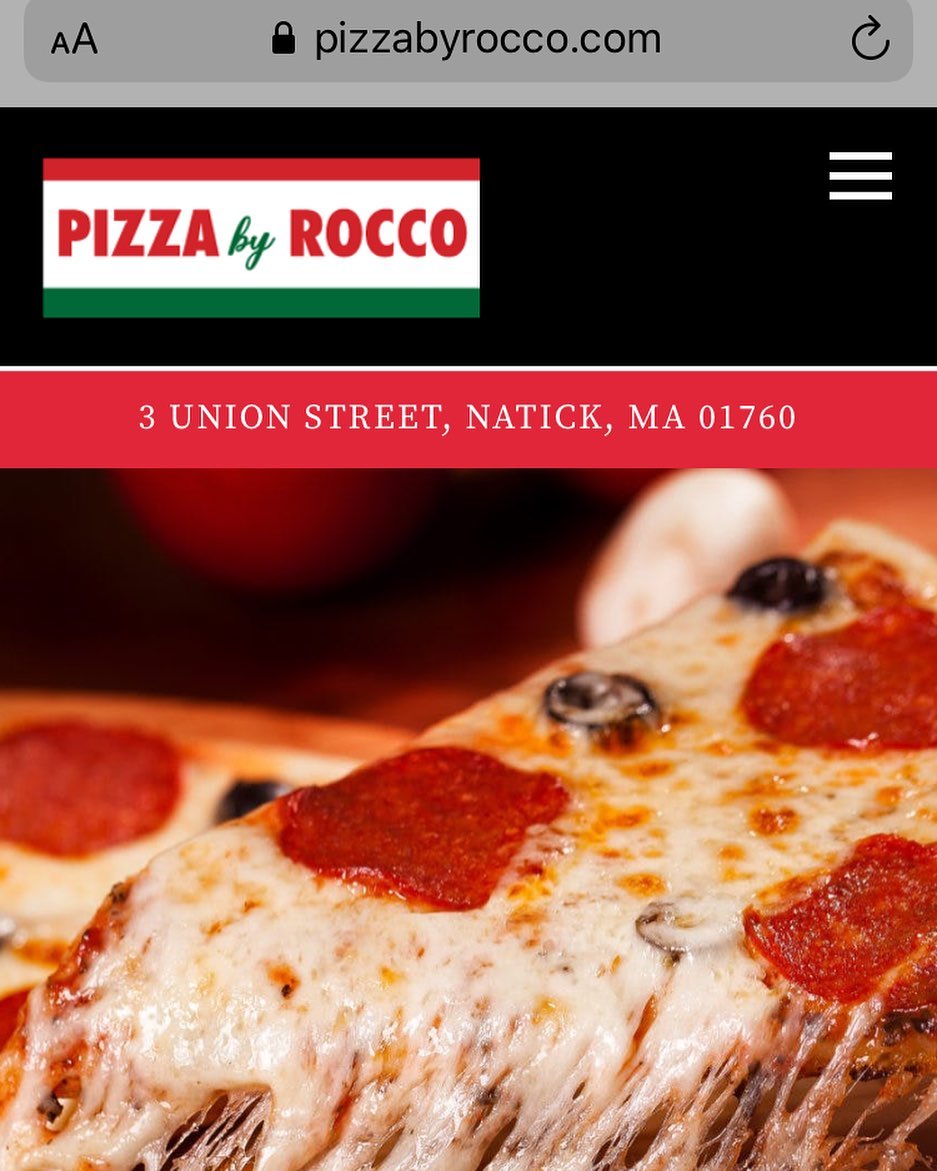
Task: Open the hamburger menu
Action: point(860,176)
